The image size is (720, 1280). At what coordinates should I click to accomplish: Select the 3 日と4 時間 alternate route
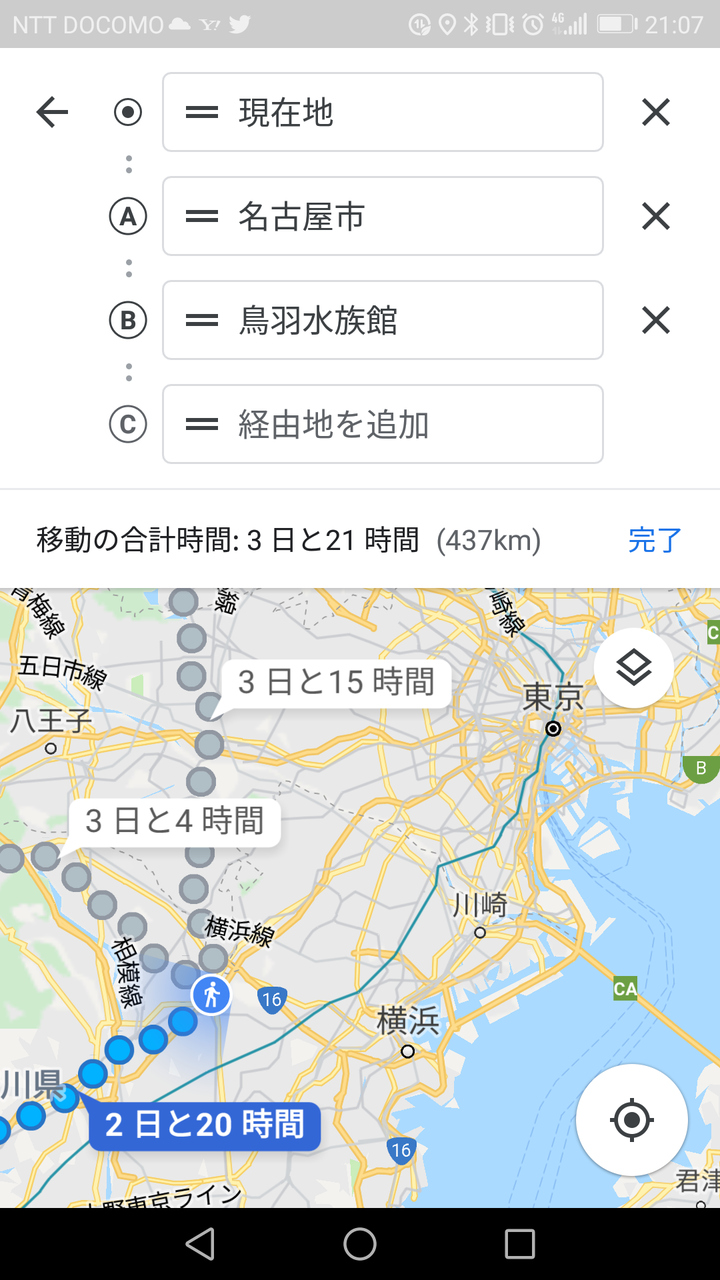point(175,822)
